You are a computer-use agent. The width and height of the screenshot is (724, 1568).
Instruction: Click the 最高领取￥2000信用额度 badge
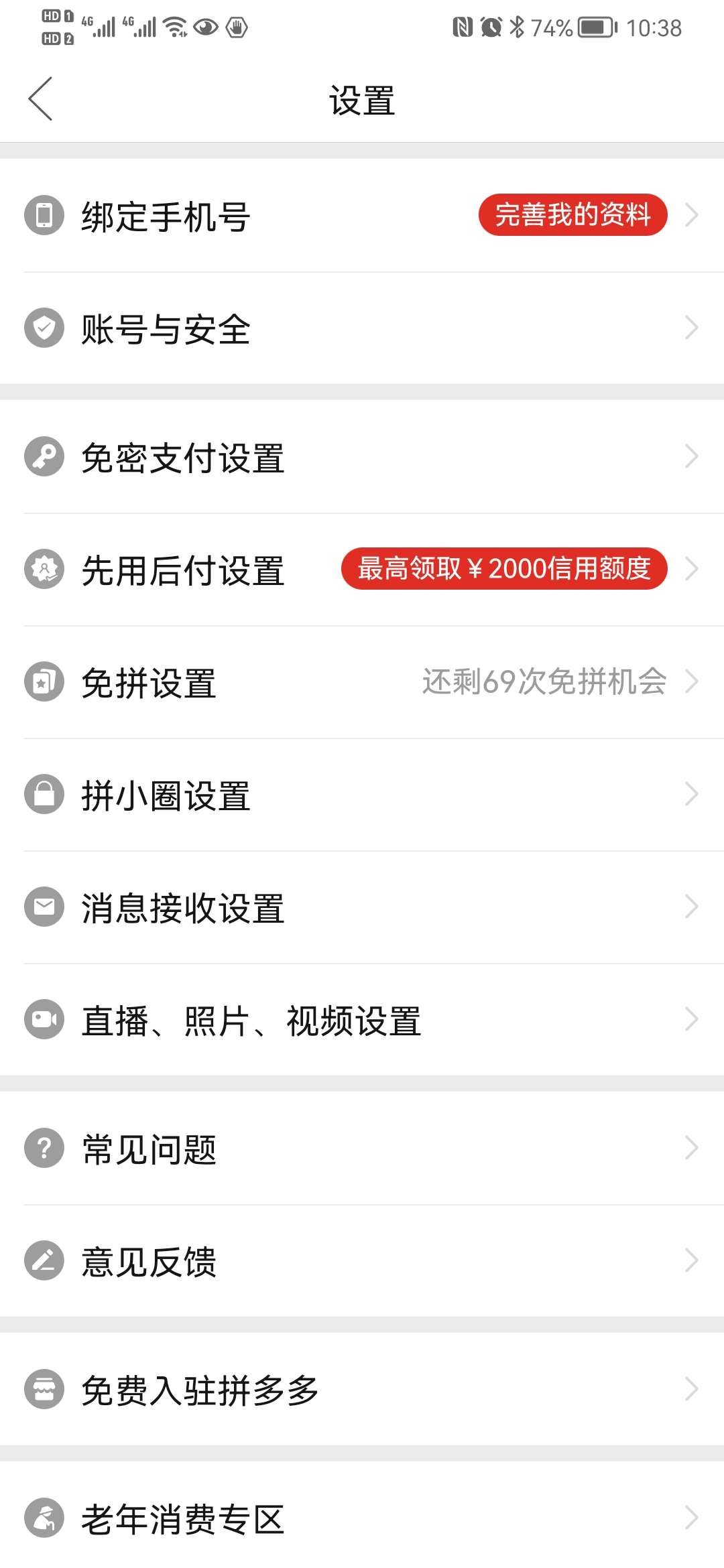coord(505,569)
